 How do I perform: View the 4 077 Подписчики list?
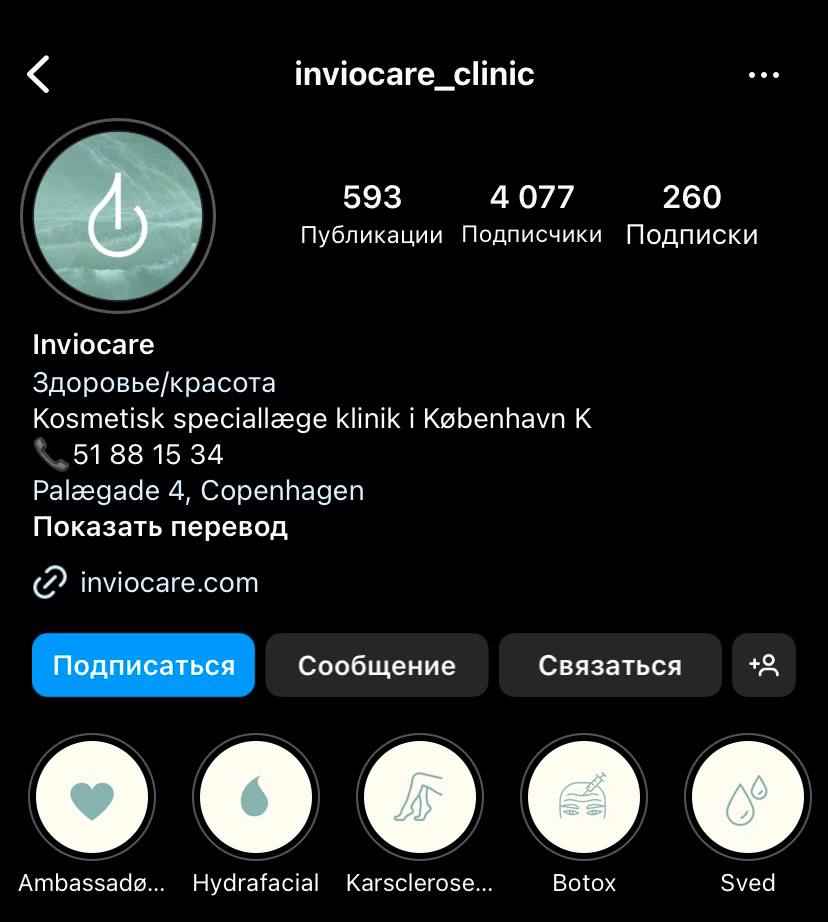click(531, 214)
